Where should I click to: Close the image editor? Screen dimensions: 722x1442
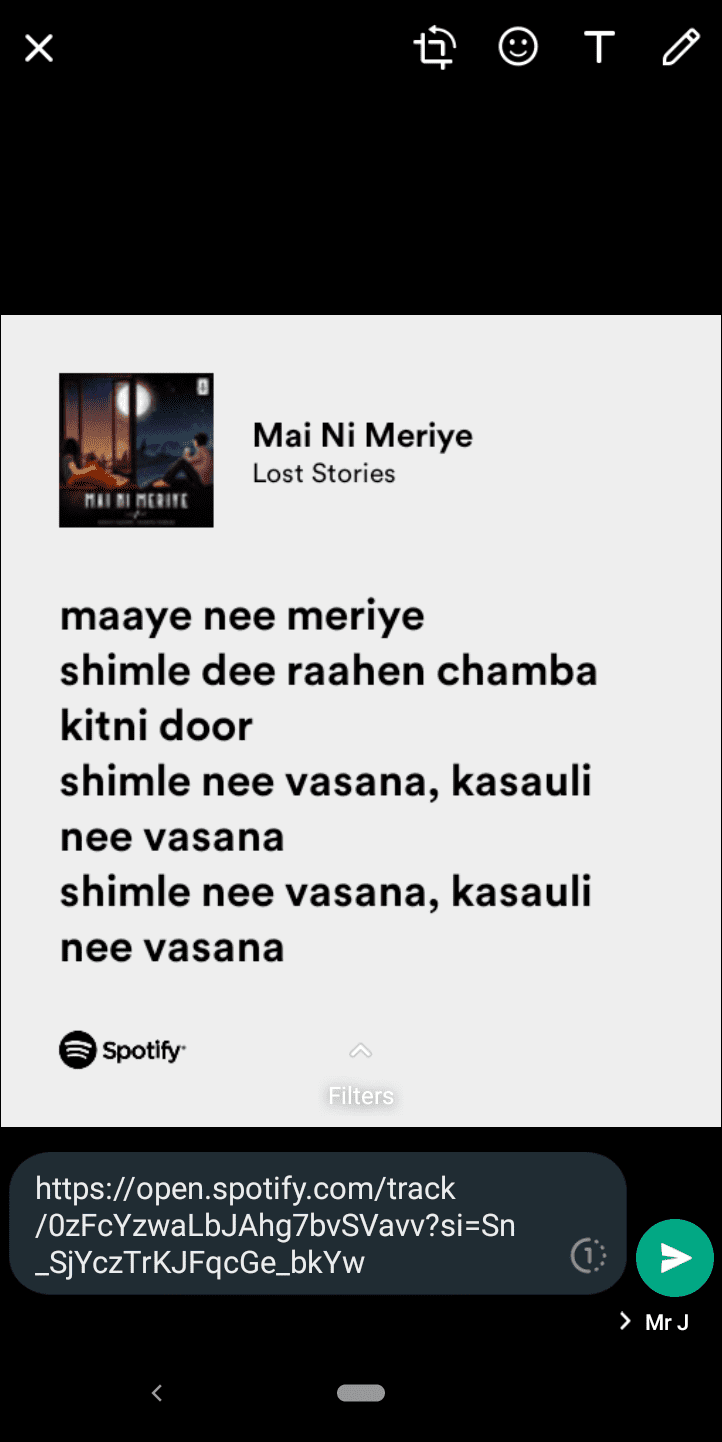(x=39, y=47)
